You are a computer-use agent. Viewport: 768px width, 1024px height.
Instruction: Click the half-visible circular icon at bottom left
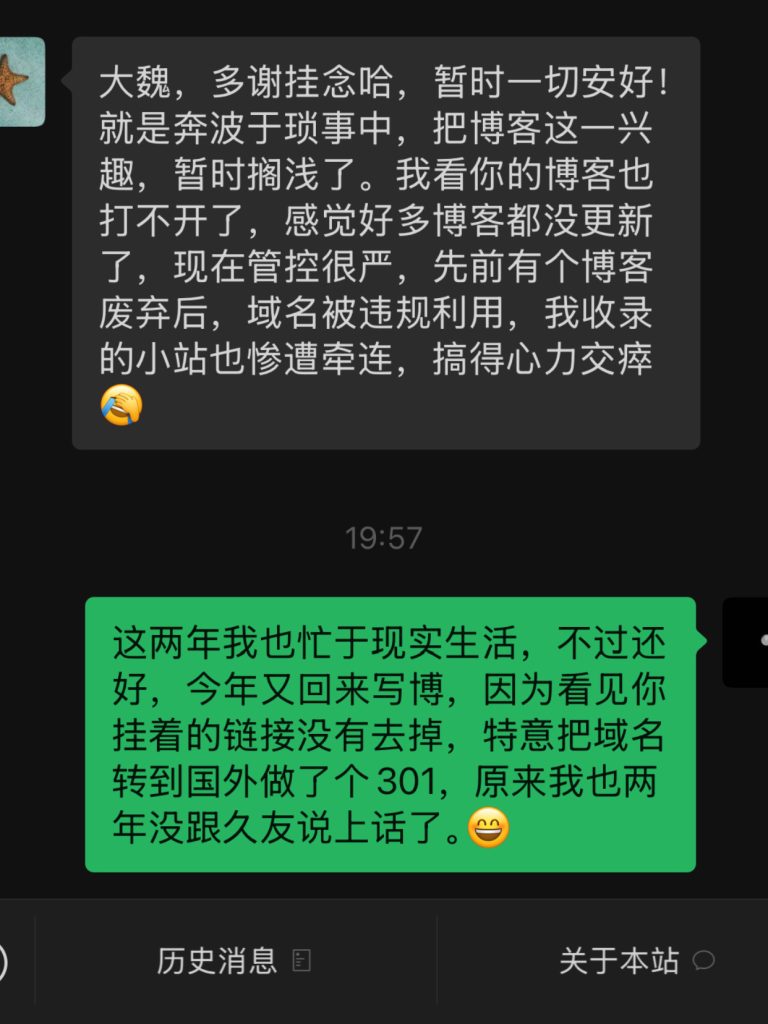(6, 958)
